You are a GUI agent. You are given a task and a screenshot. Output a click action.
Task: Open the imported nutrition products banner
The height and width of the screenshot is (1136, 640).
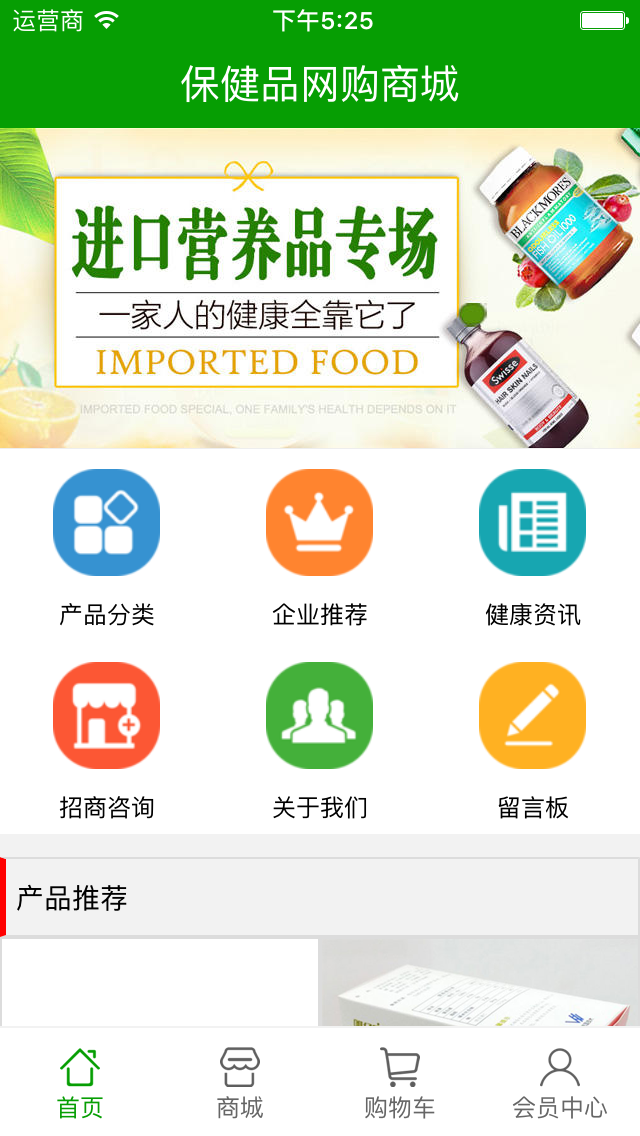(320, 288)
